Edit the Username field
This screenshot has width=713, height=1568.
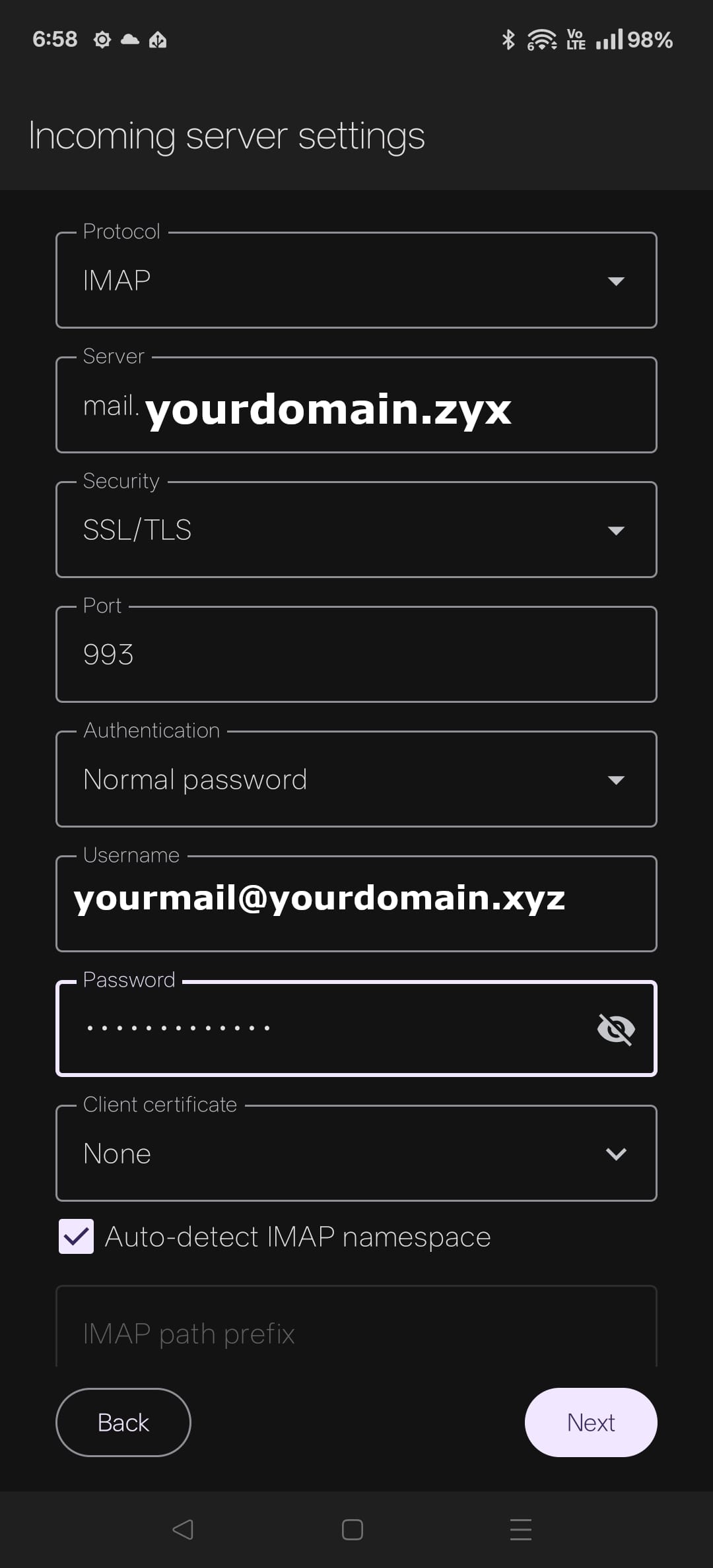click(356, 903)
